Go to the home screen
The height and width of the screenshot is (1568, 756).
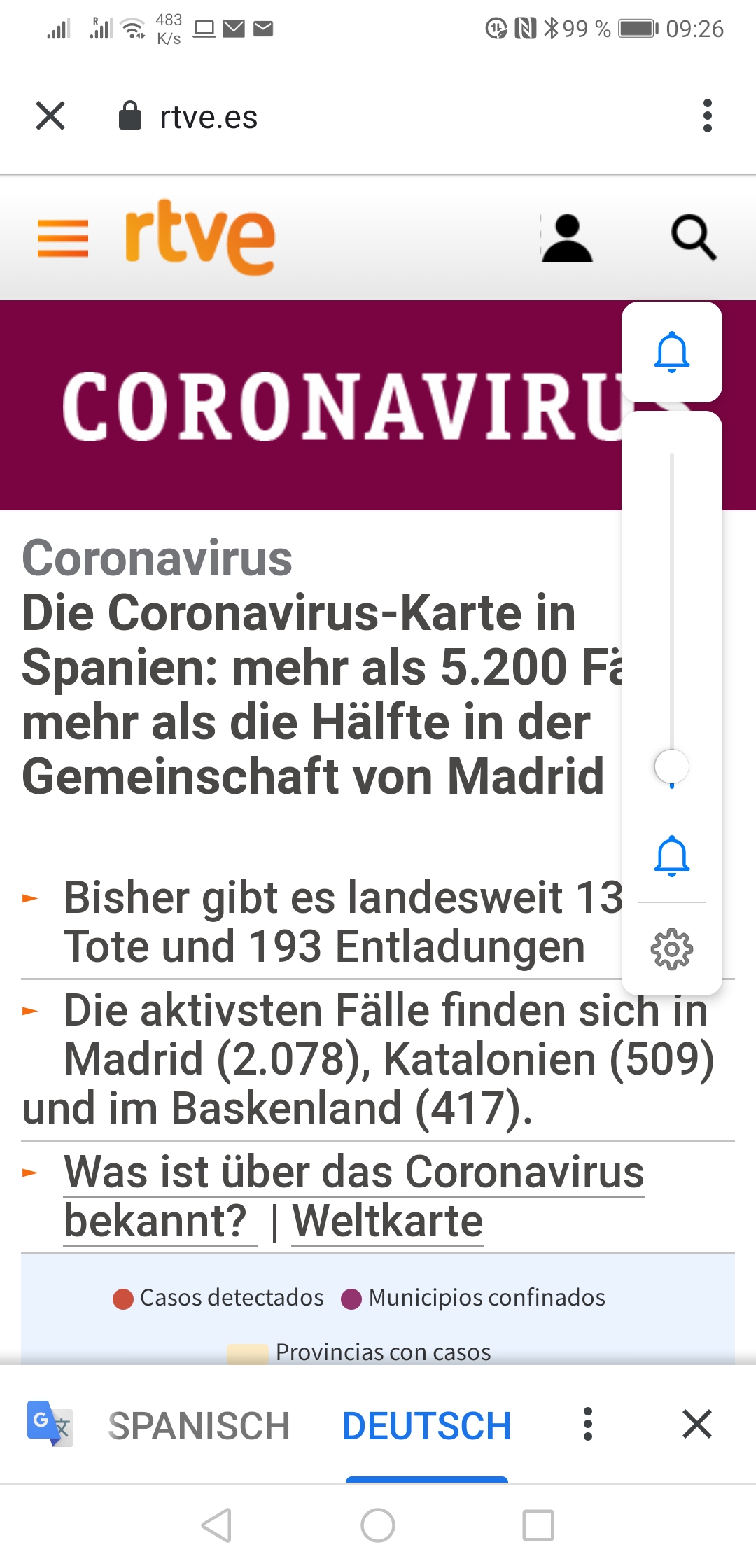pyautogui.click(x=378, y=1525)
